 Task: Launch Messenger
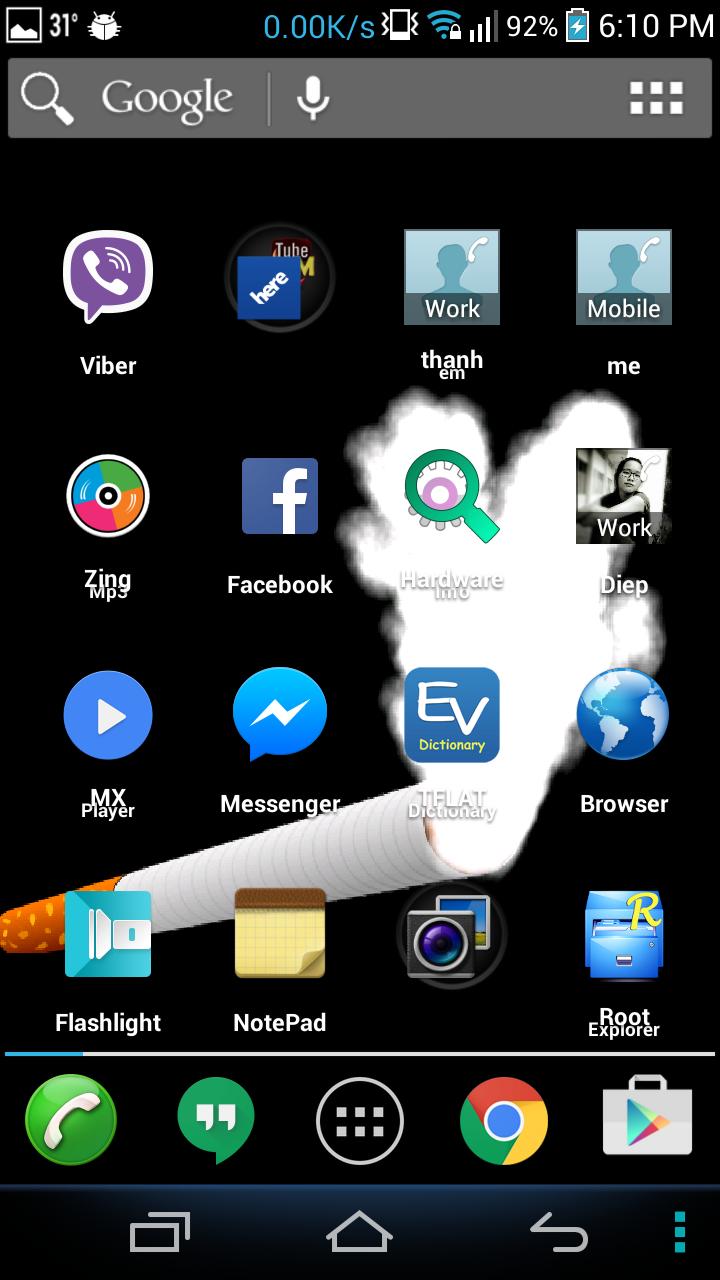pos(279,715)
